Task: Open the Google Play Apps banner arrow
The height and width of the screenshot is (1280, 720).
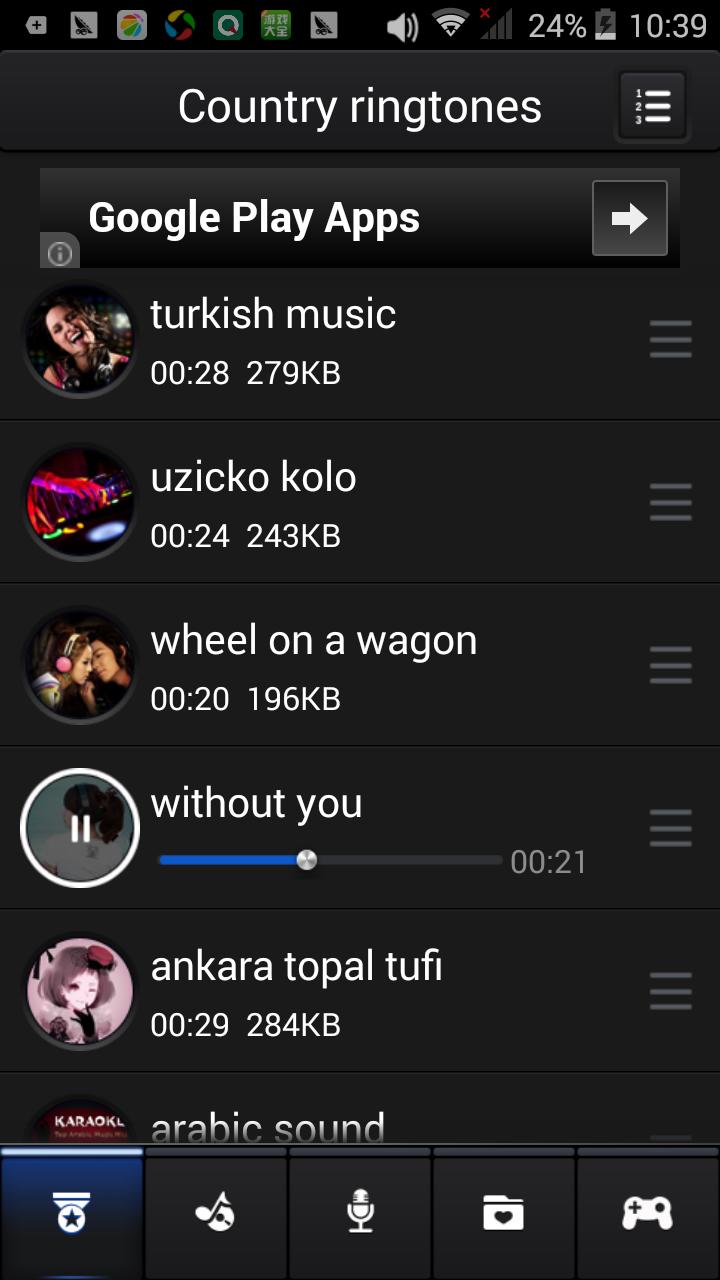Action: coord(629,218)
